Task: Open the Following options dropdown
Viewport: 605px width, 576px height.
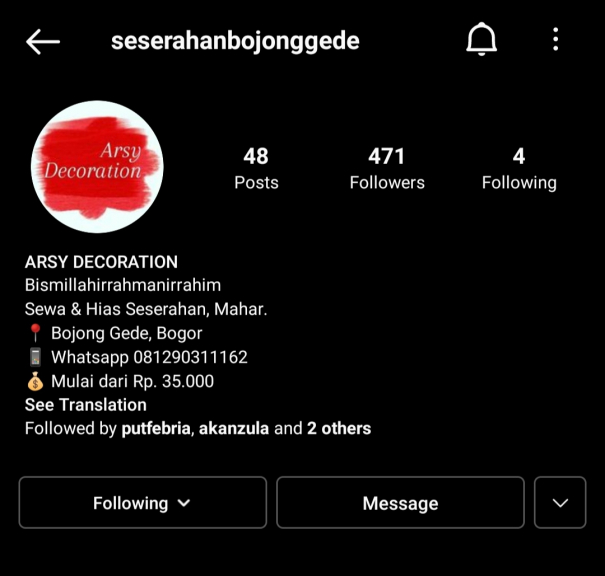Action: pyautogui.click(x=142, y=503)
